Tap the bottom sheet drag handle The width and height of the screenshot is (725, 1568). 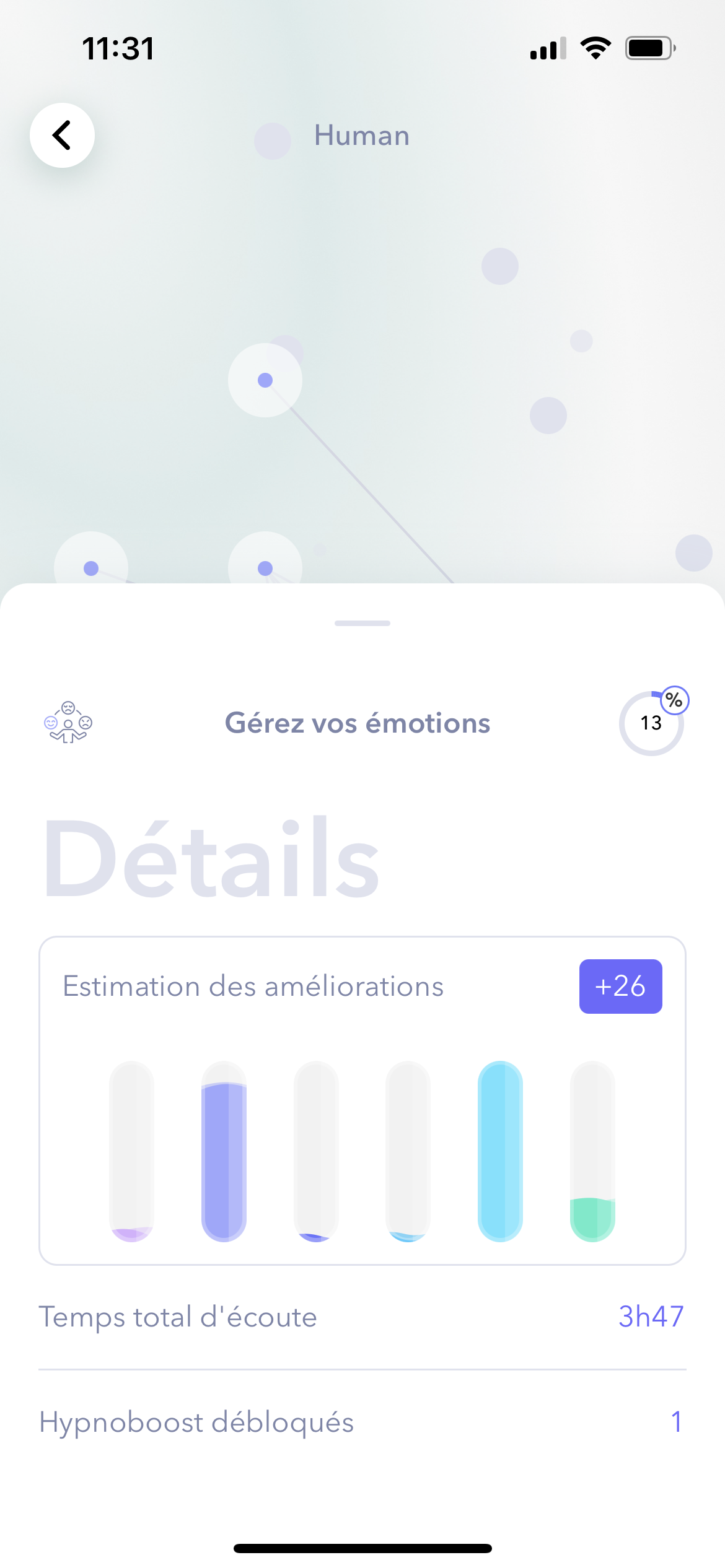pos(362,623)
